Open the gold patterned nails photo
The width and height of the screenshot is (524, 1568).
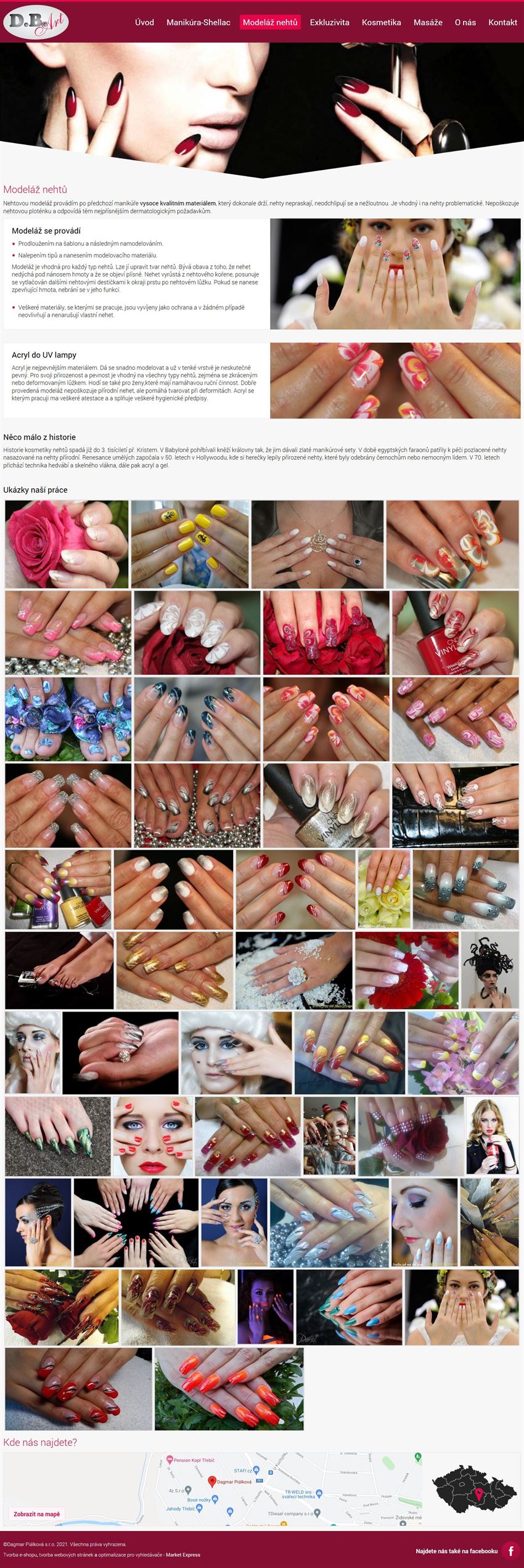coord(174,970)
